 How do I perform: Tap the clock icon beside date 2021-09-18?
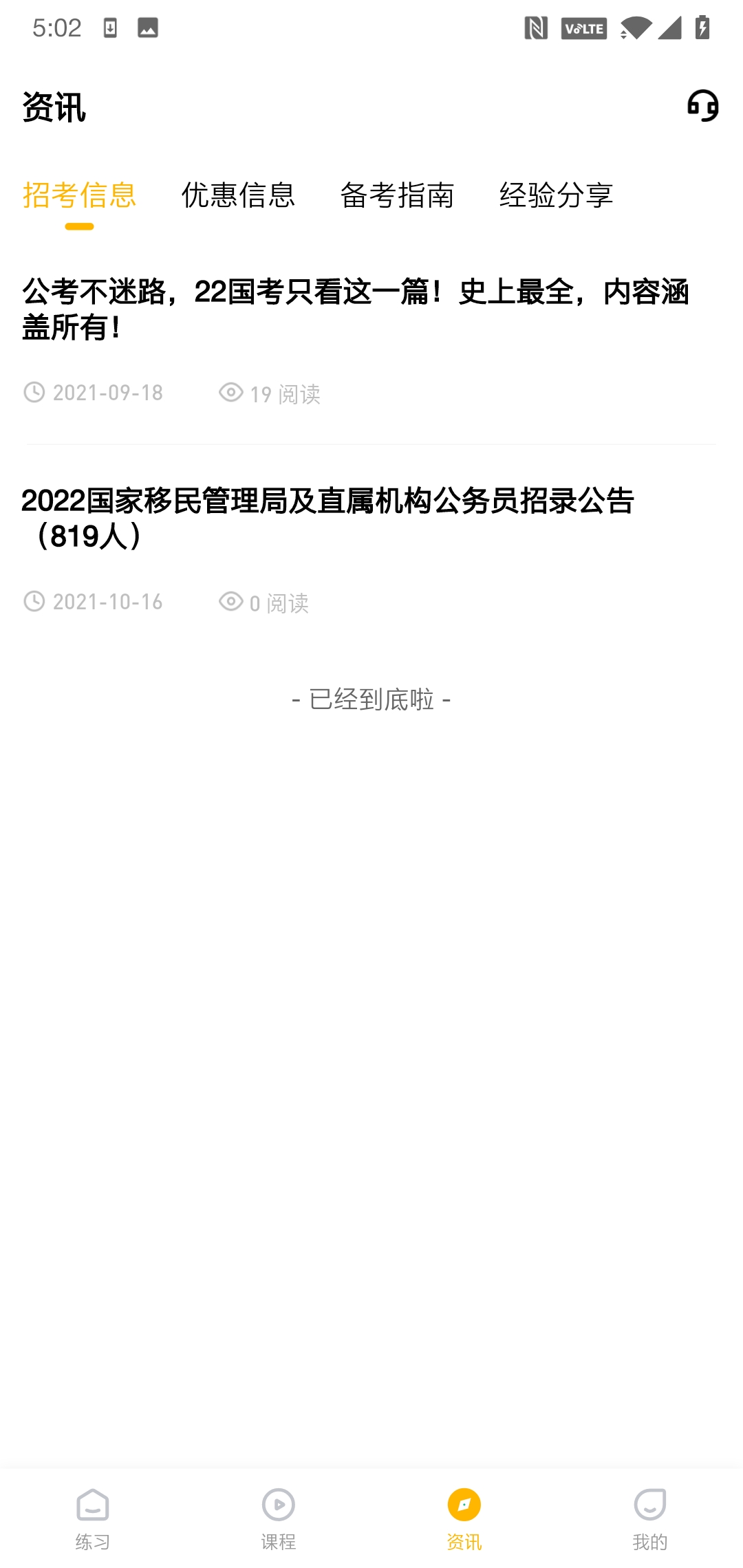click(x=34, y=392)
